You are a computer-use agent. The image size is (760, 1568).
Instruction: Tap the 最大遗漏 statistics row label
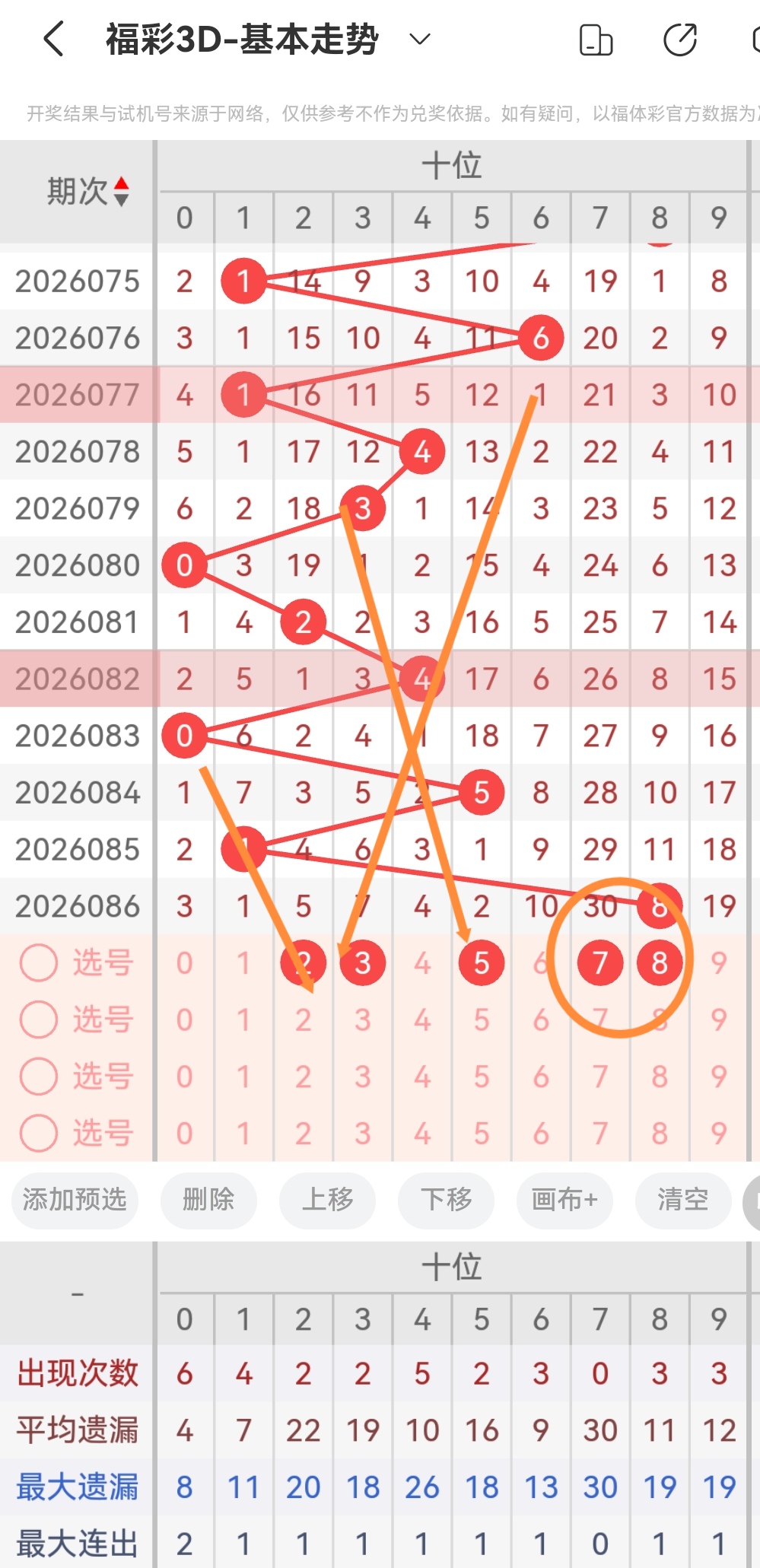tap(75, 1487)
